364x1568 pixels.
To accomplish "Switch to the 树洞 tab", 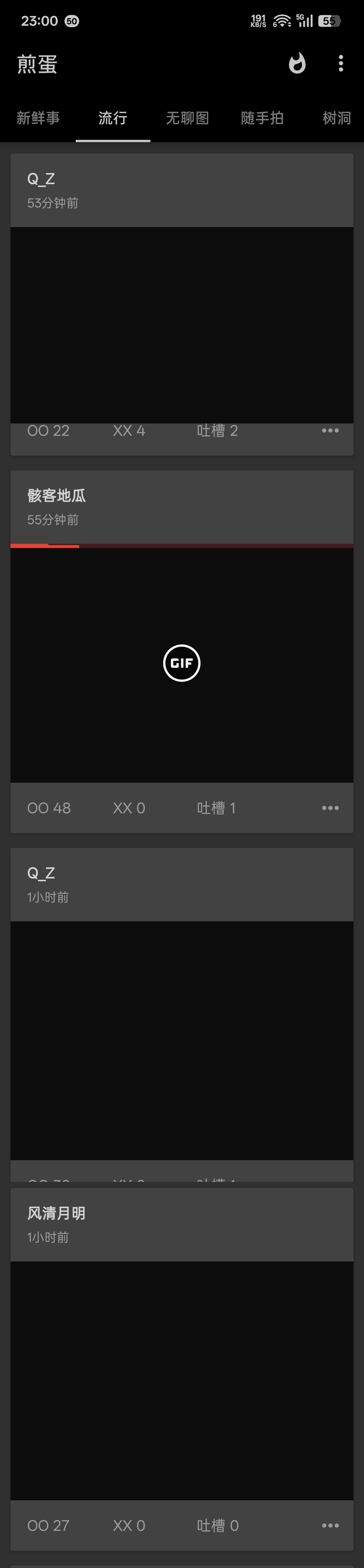I will pos(337,118).
